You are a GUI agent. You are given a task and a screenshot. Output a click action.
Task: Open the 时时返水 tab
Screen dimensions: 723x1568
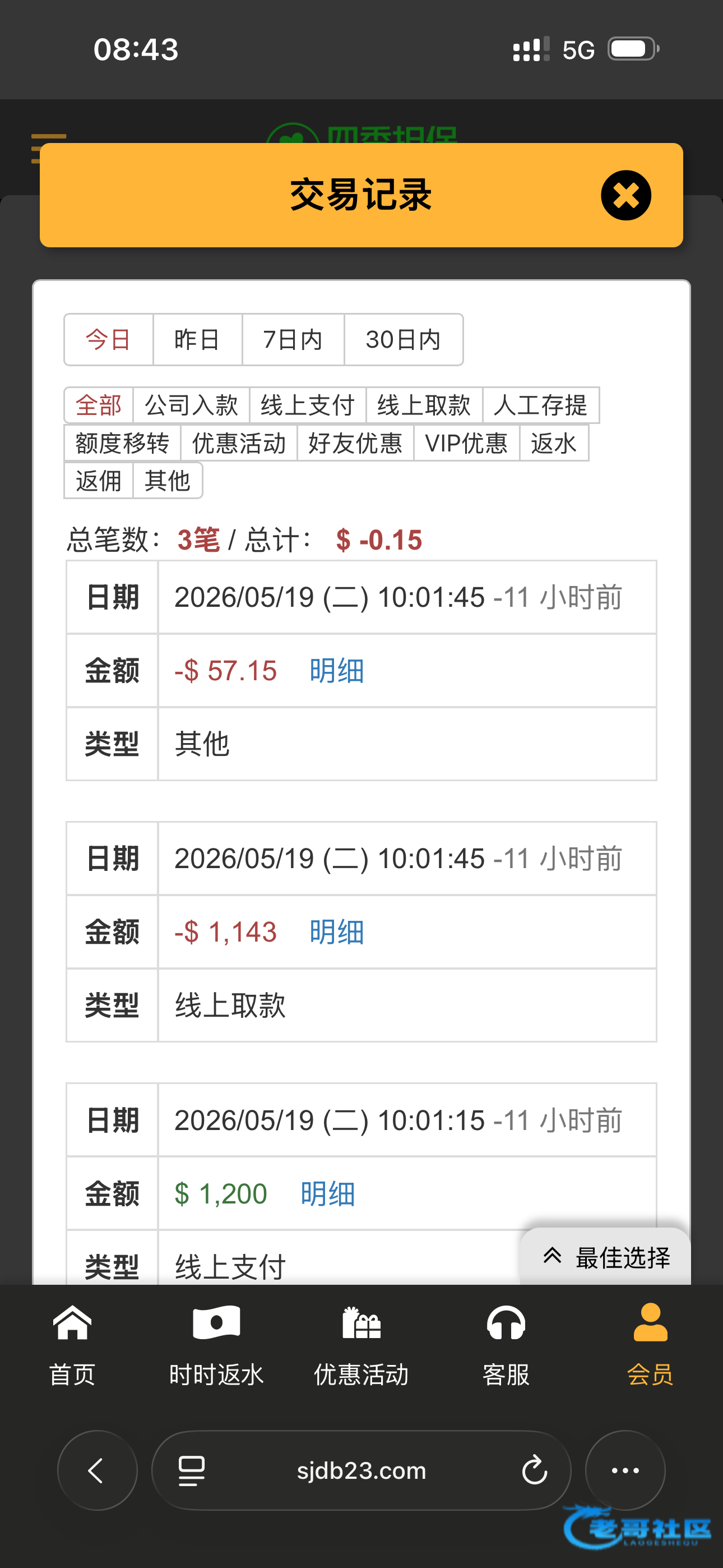point(217,1345)
